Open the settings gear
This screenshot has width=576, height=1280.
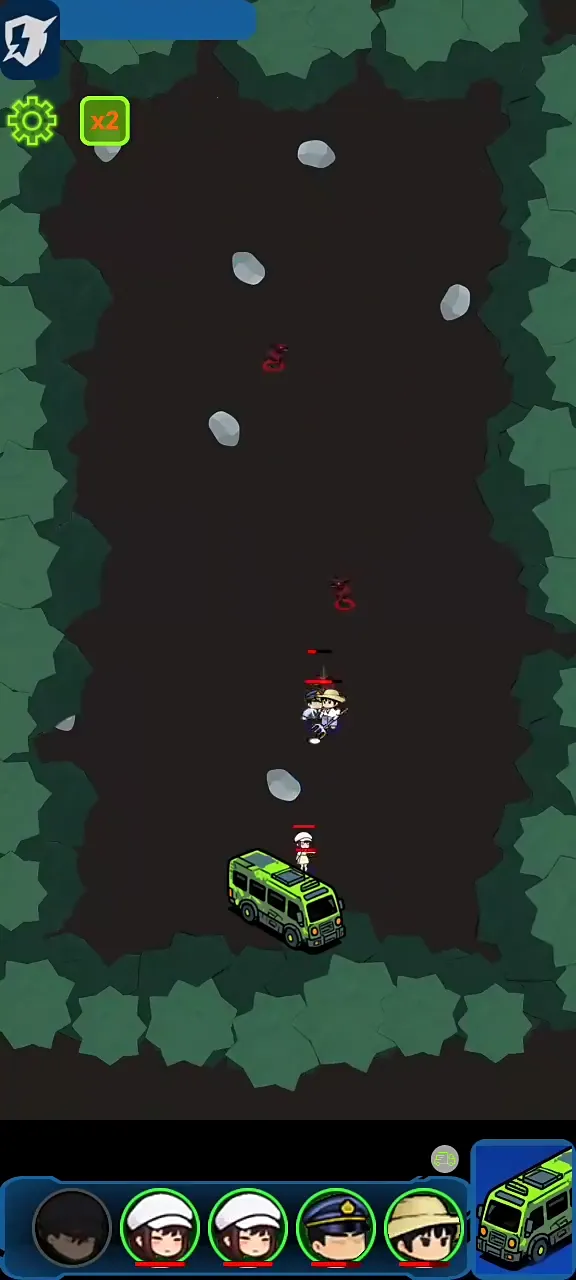pos(32,122)
